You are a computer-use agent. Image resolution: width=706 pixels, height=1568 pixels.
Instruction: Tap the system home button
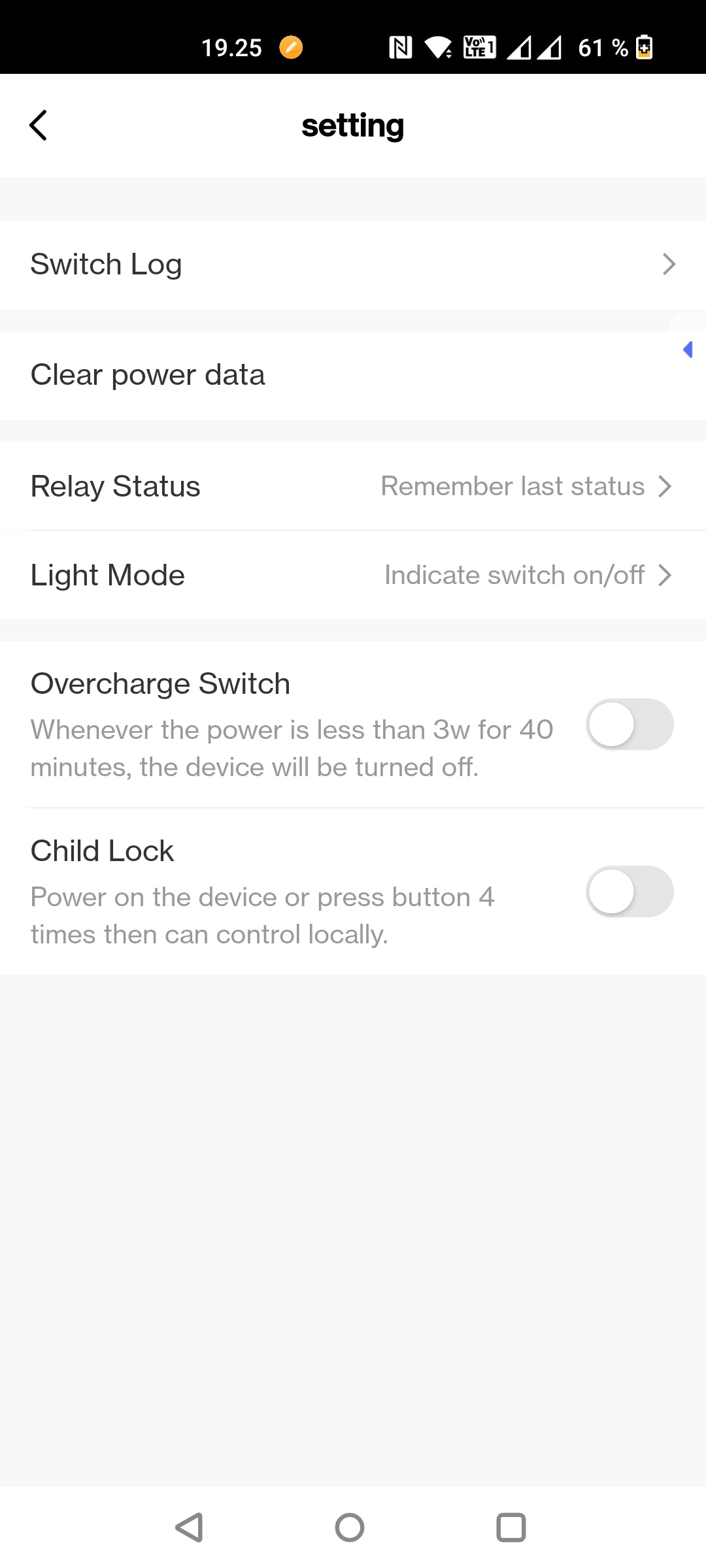pyautogui.click(x=350, y=1527)
